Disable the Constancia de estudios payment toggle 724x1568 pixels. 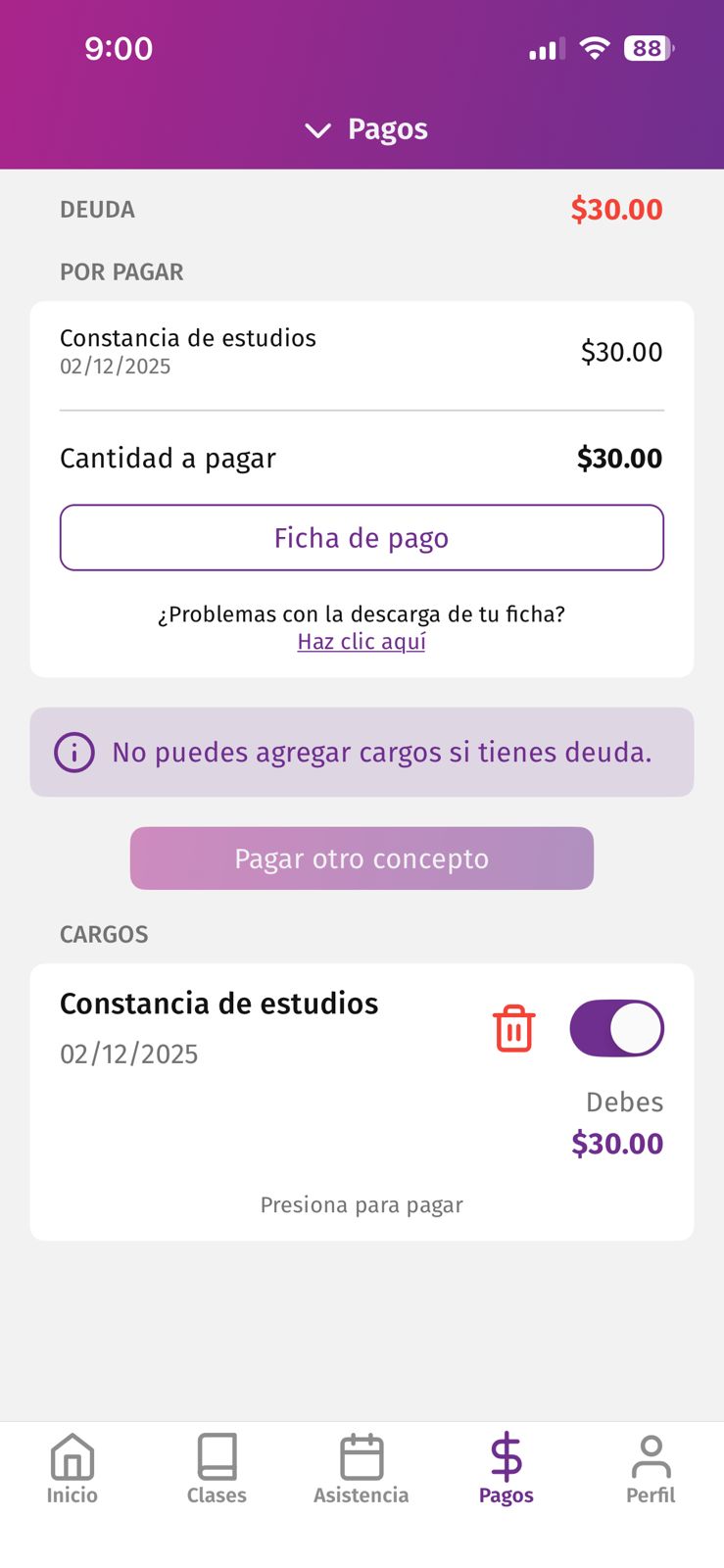616,1028
